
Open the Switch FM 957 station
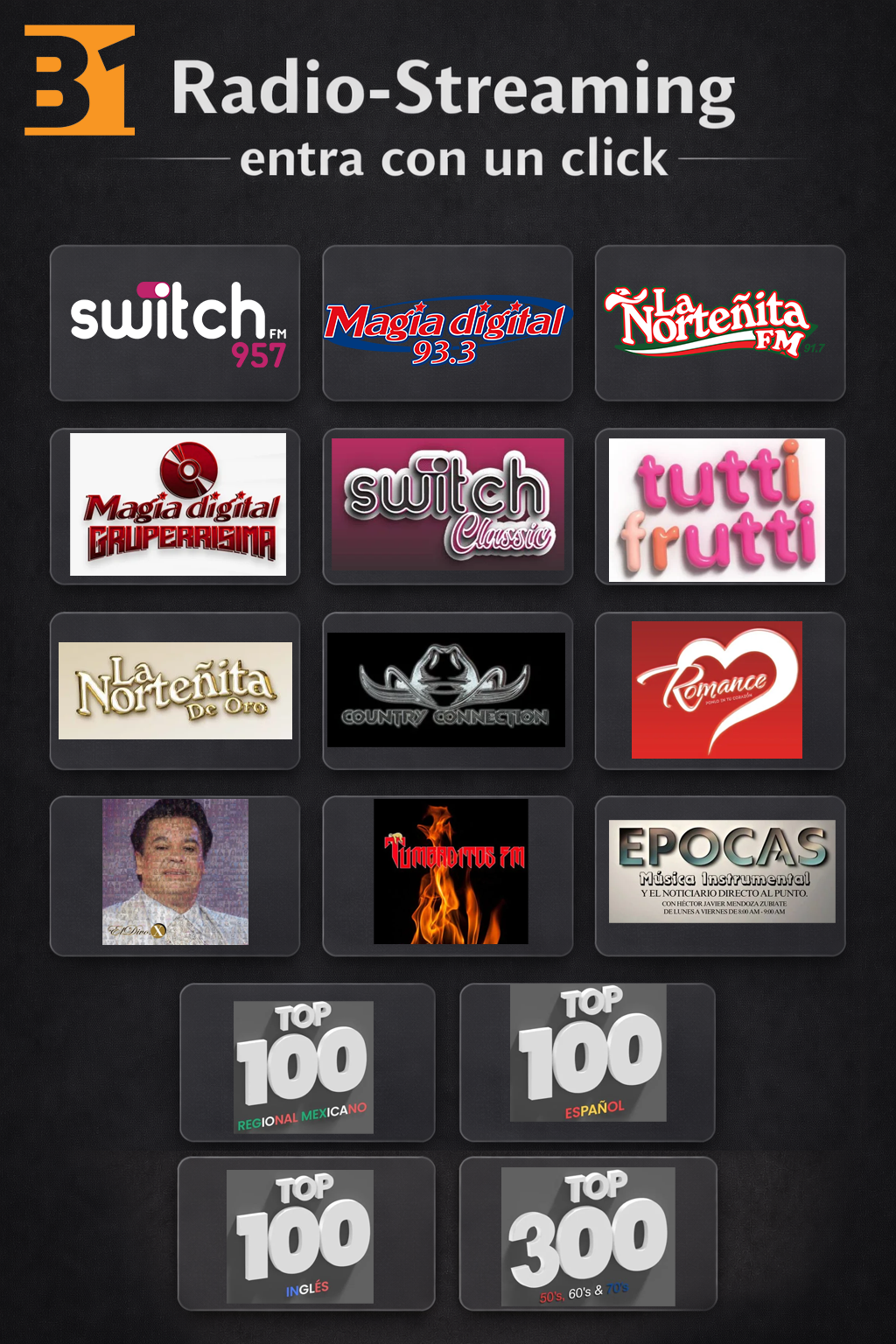point(175,323)
